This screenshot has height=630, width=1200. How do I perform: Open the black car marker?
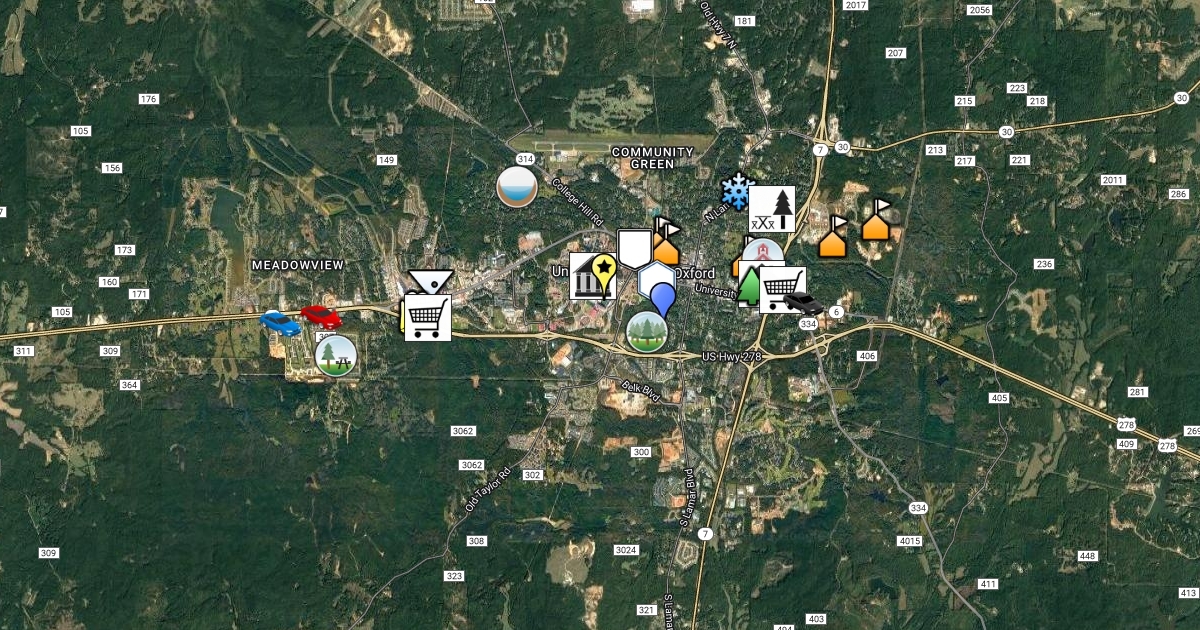(x=802, y=302)
